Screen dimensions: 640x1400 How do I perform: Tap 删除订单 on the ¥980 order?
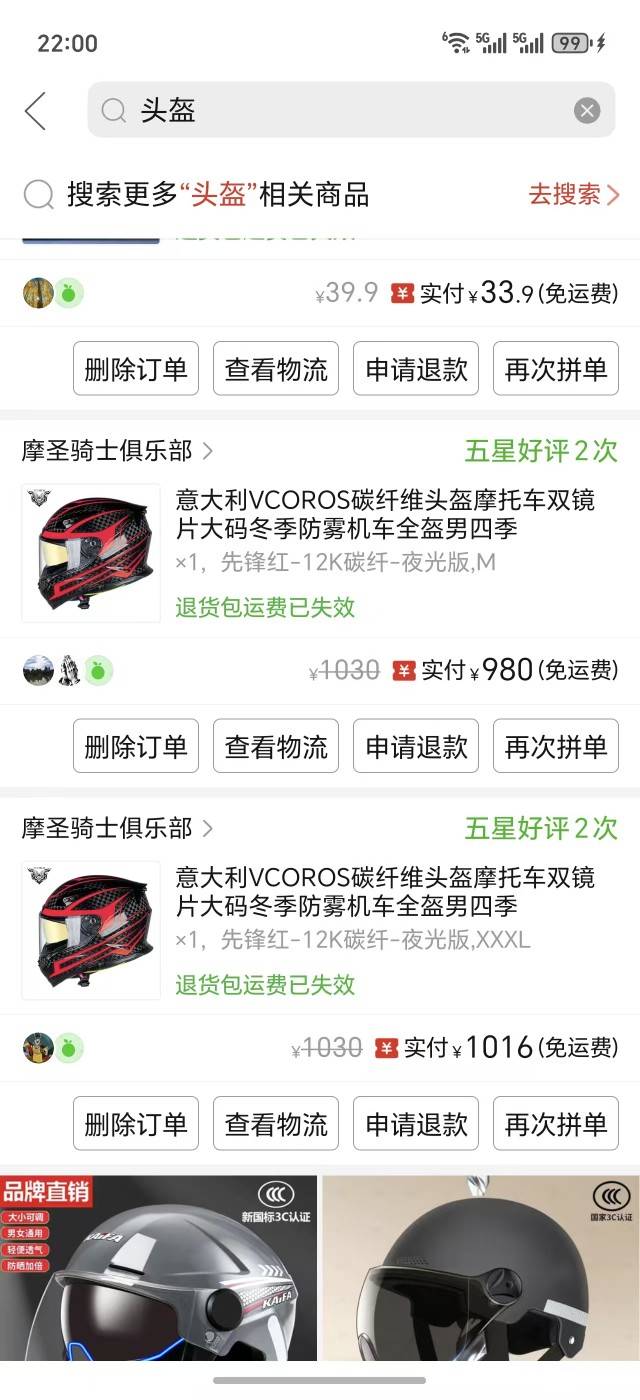(x=136, y=746)
